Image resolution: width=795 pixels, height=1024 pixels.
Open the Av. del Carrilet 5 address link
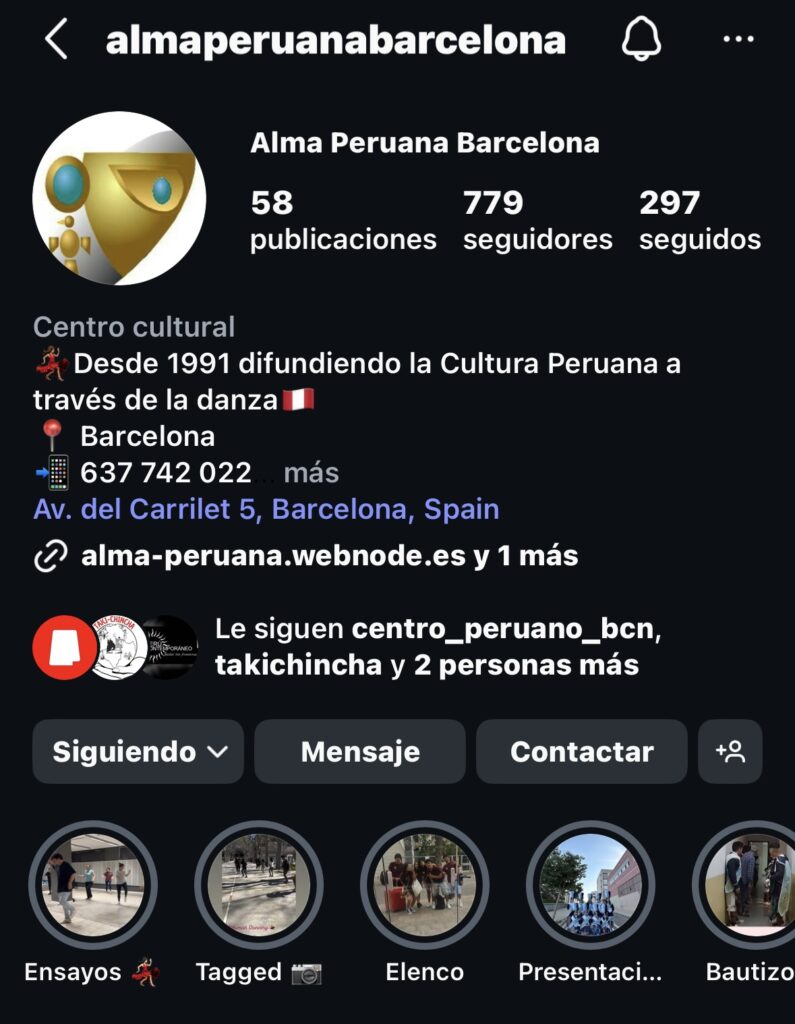click(266, 509)
